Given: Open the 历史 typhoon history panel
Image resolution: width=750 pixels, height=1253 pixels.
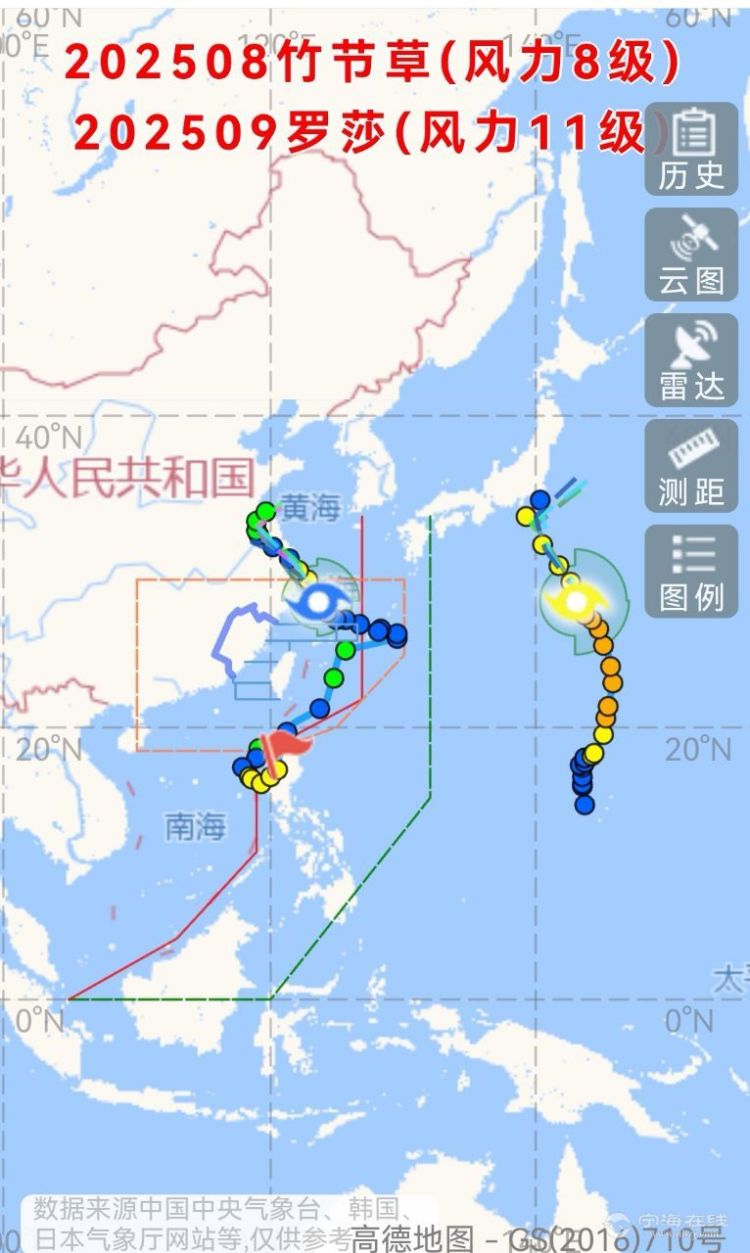Looking at the screenshot, I should (692, 149).
